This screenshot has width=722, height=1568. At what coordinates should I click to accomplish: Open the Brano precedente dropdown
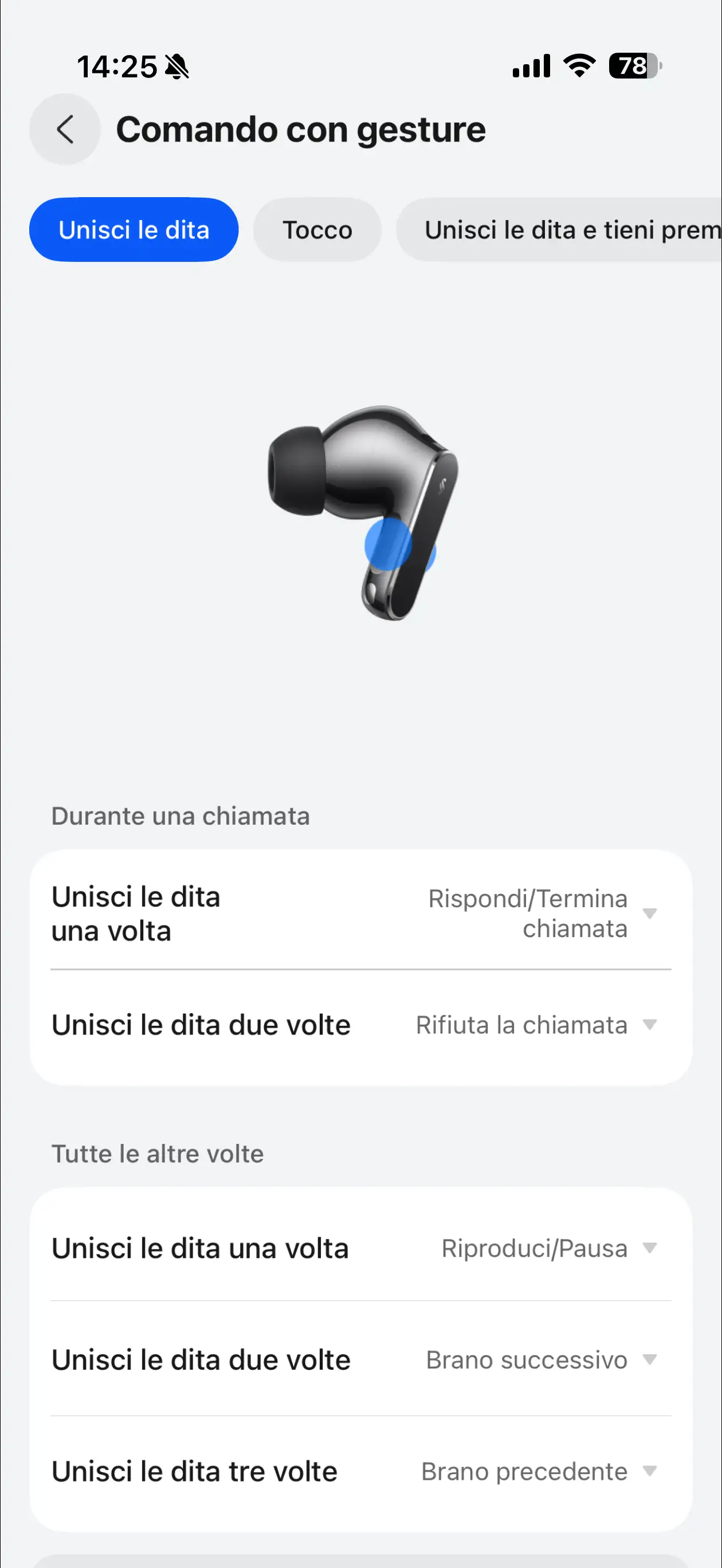tap(537, 1471)
